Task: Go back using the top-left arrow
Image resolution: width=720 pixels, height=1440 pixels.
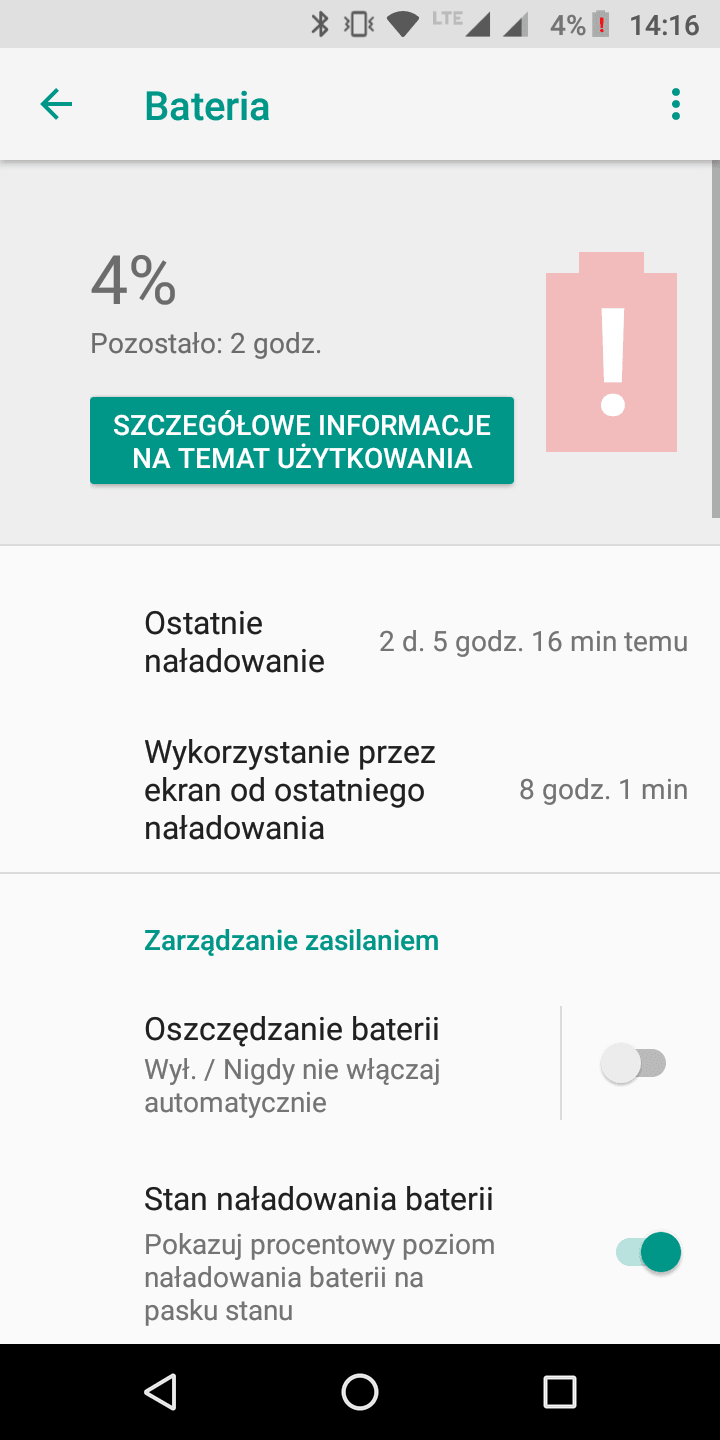Action: [x=56, y=104]
